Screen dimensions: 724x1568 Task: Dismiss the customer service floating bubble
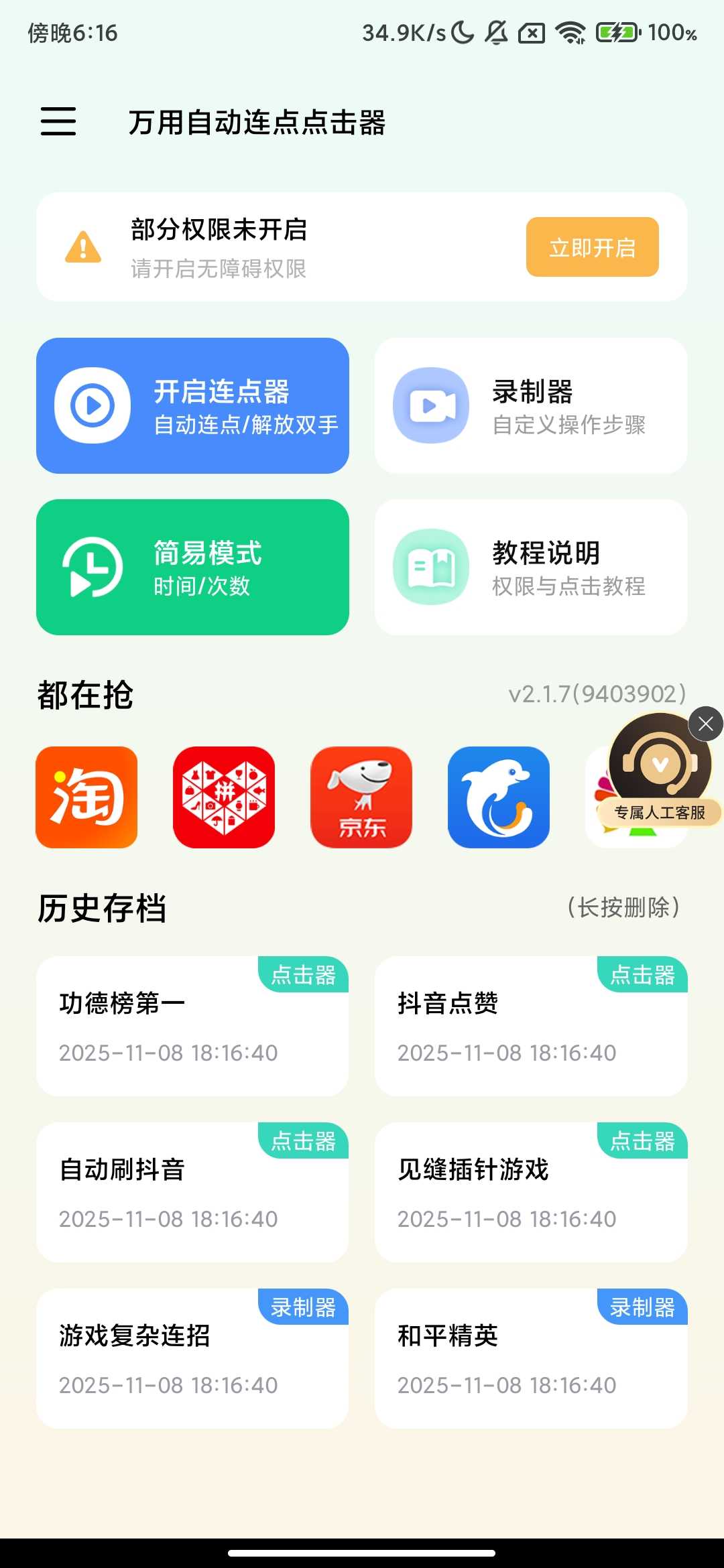coord(705,724)
